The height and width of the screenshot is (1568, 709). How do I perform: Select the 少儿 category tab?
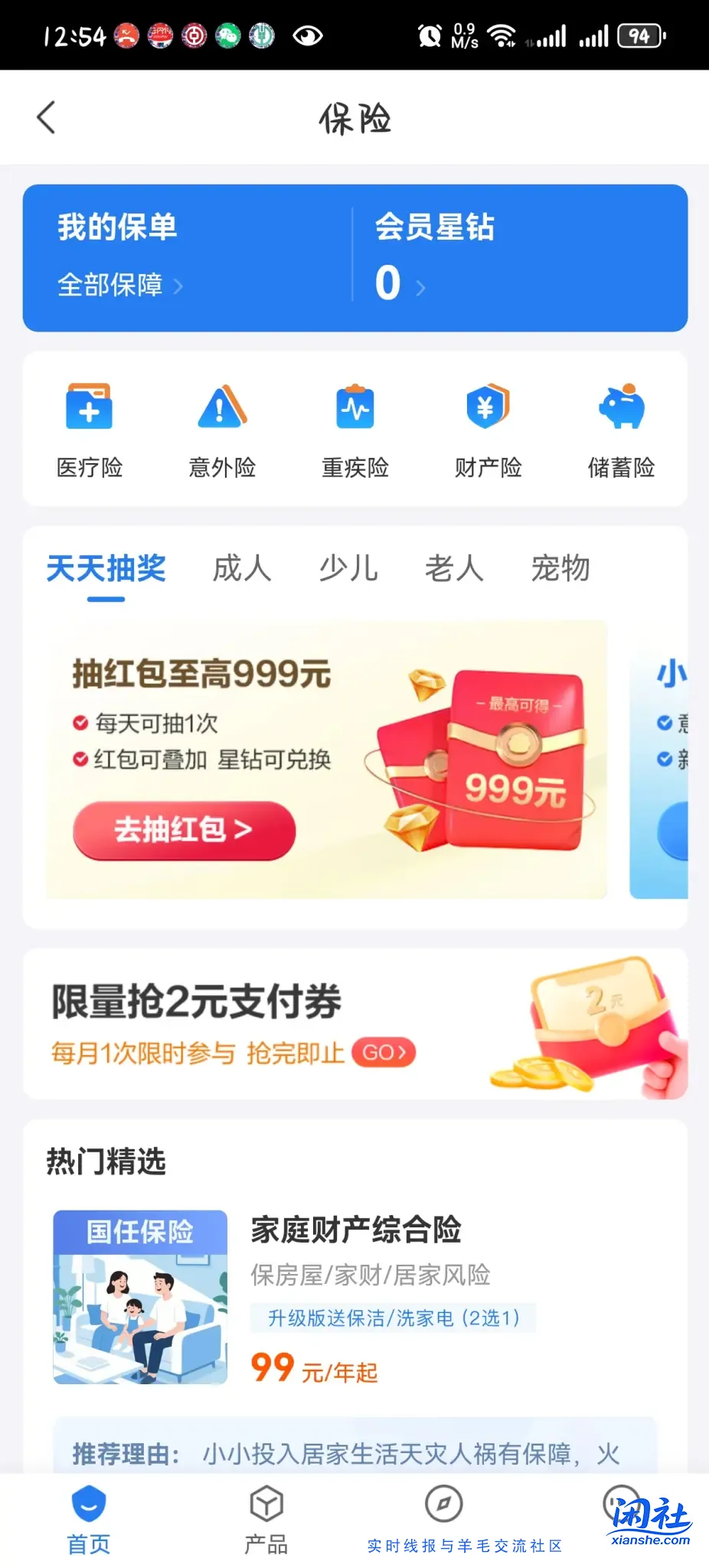pos(348,568)
